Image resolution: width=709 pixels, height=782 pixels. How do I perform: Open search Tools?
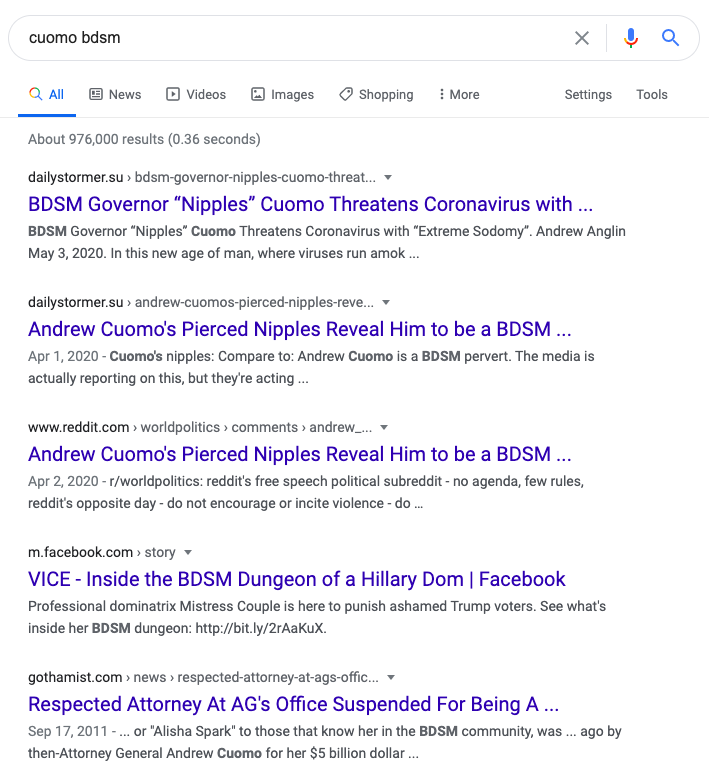pos(652,94)
